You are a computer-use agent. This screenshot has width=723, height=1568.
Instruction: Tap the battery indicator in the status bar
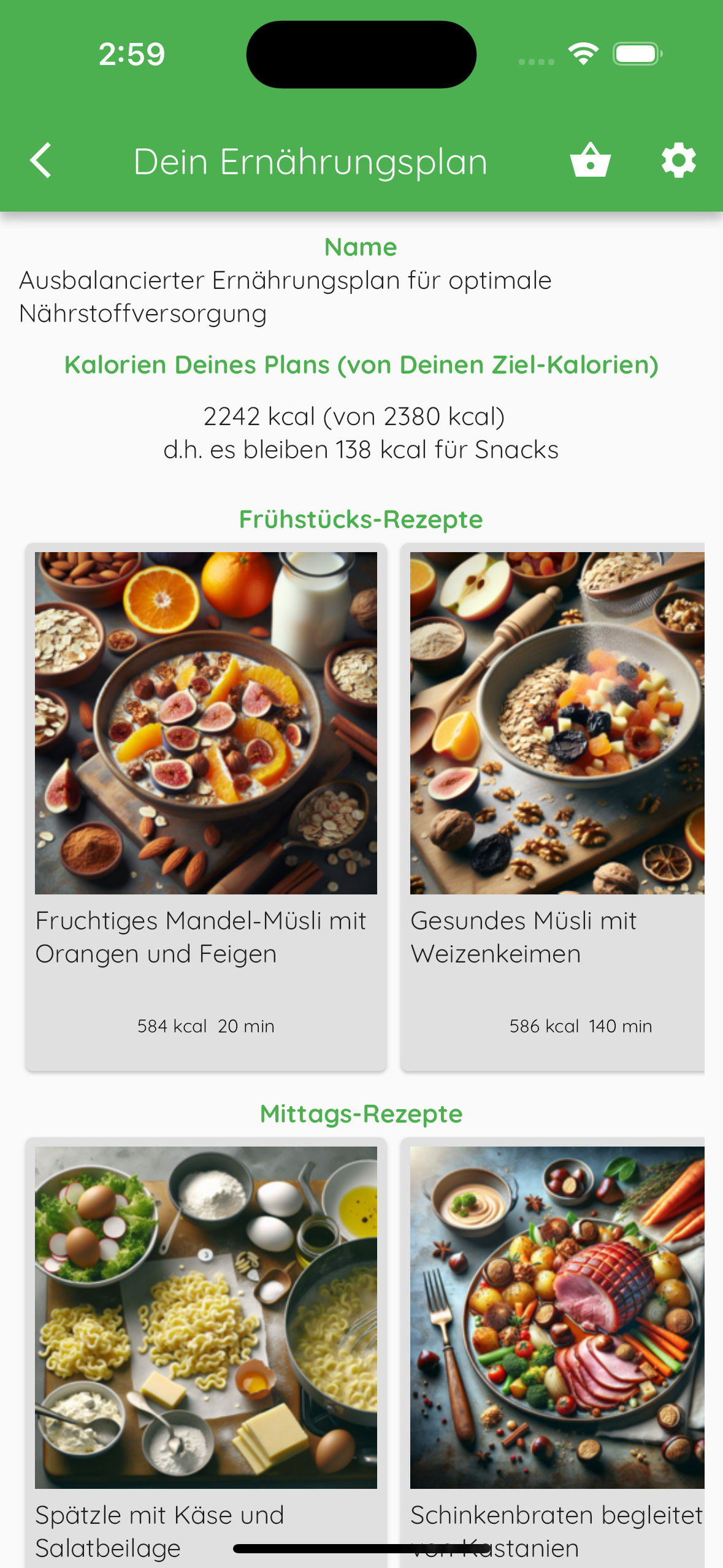(635, 54)
